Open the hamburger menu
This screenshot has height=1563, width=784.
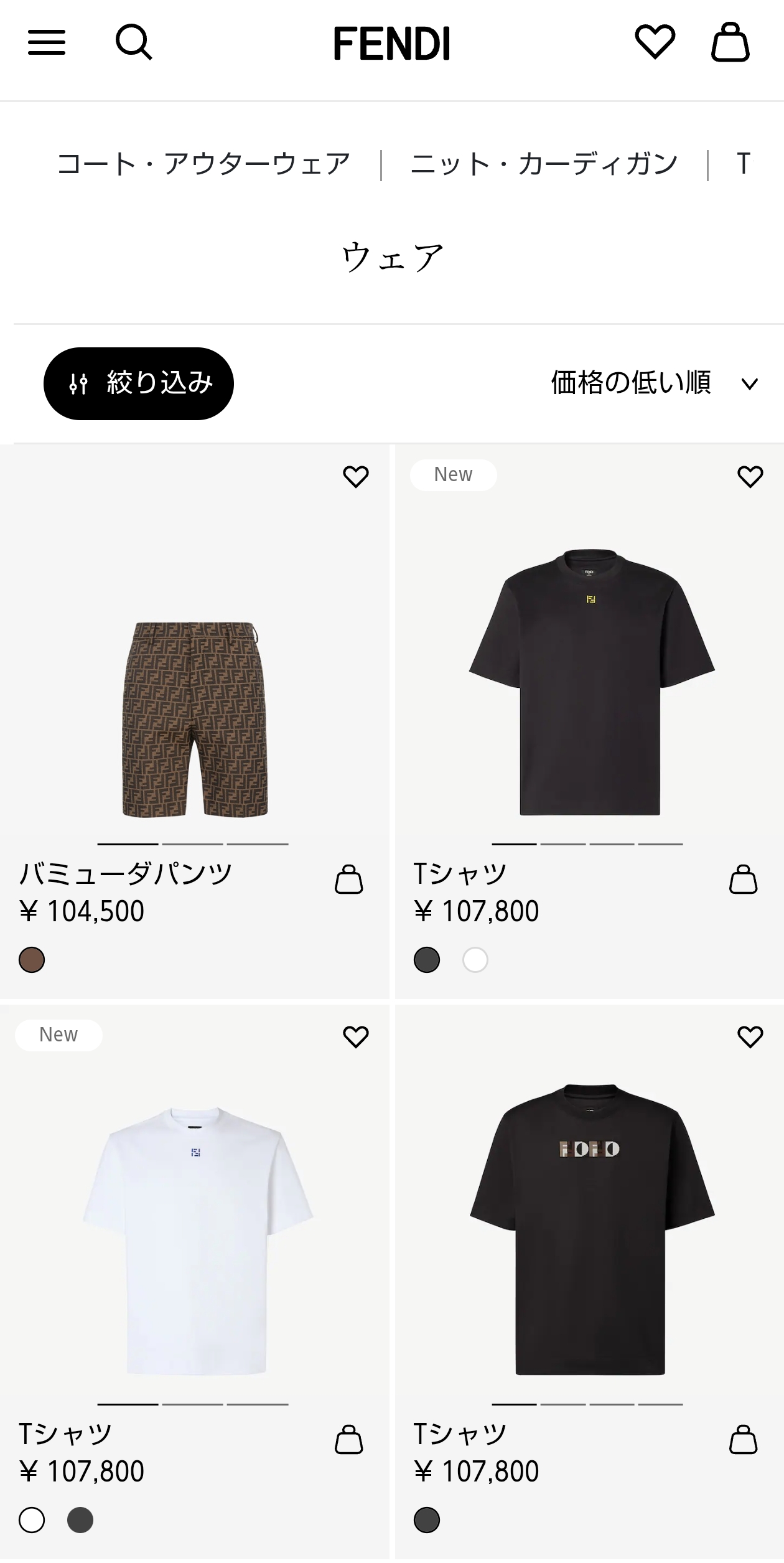point(47,42)
